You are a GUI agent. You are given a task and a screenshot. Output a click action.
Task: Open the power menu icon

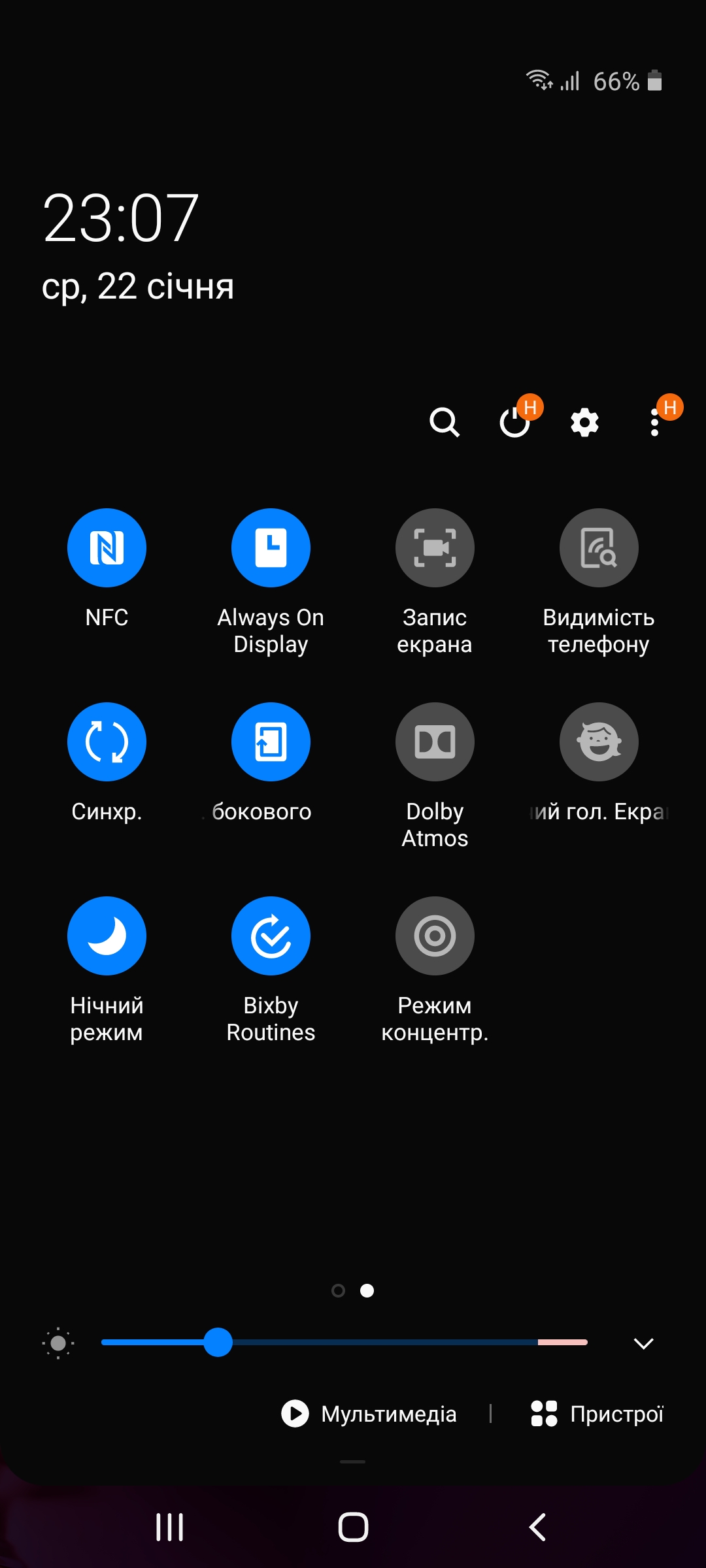514,422
